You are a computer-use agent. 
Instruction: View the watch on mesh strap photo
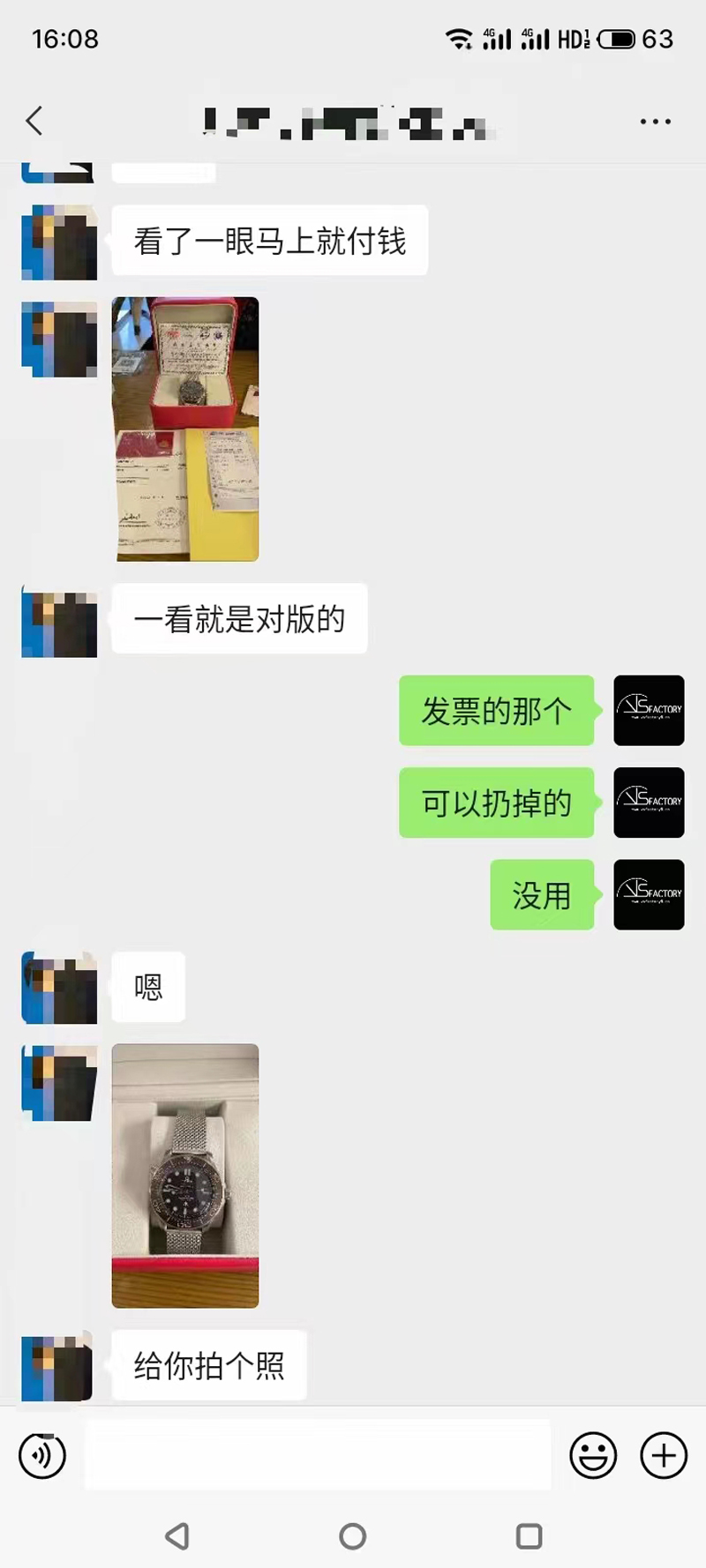click(x=185, y=1176)
